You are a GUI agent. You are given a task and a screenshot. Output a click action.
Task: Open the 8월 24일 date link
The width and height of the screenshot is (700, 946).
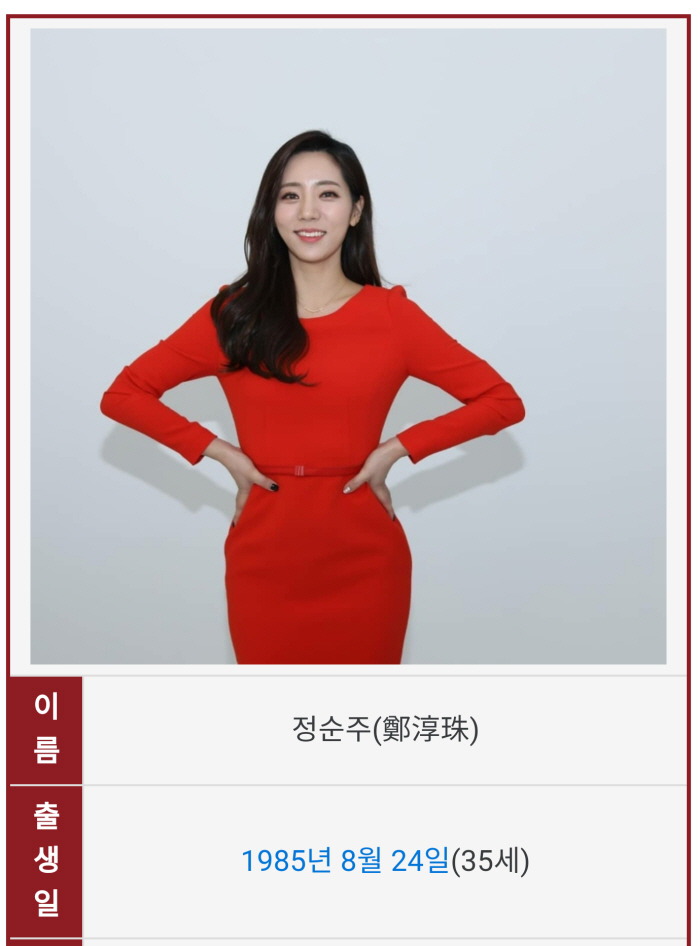tap(394, 861)
